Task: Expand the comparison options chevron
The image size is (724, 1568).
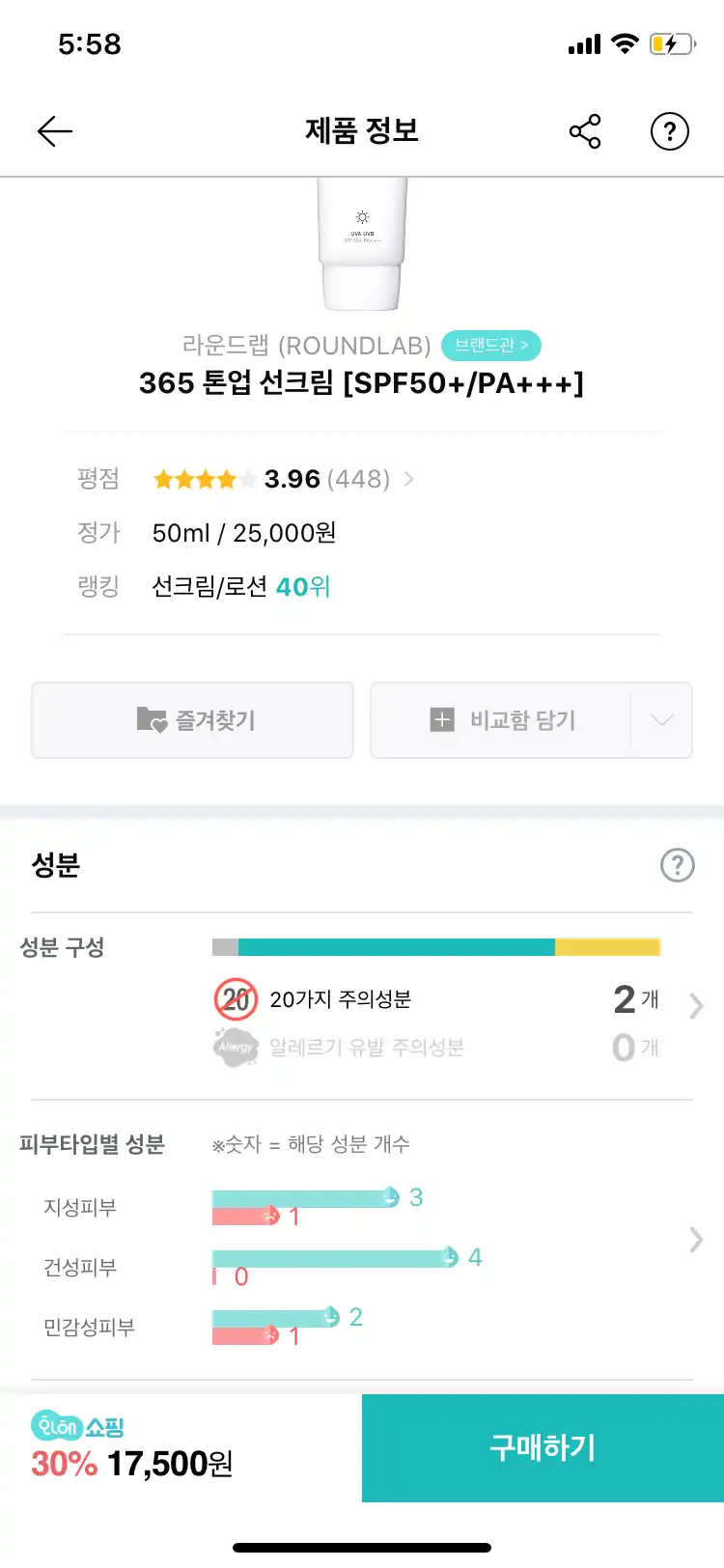Action: coord(660,720)
